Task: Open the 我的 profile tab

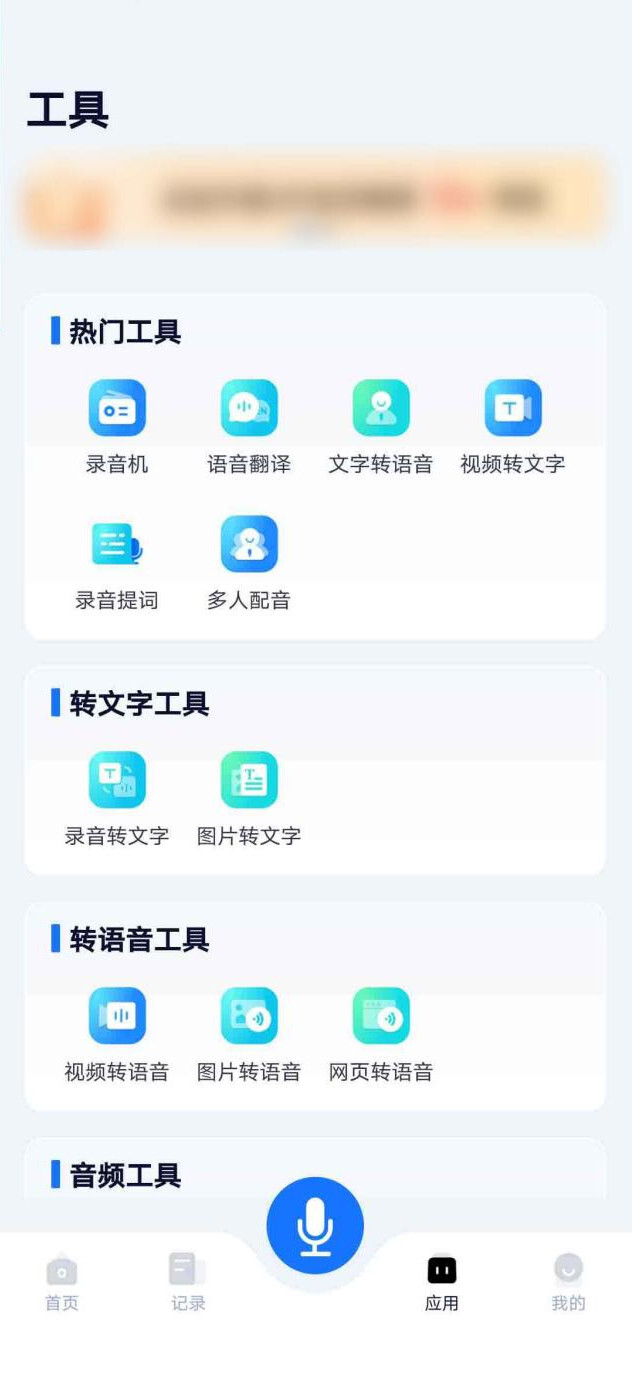Action: [x=568, y=1282]
